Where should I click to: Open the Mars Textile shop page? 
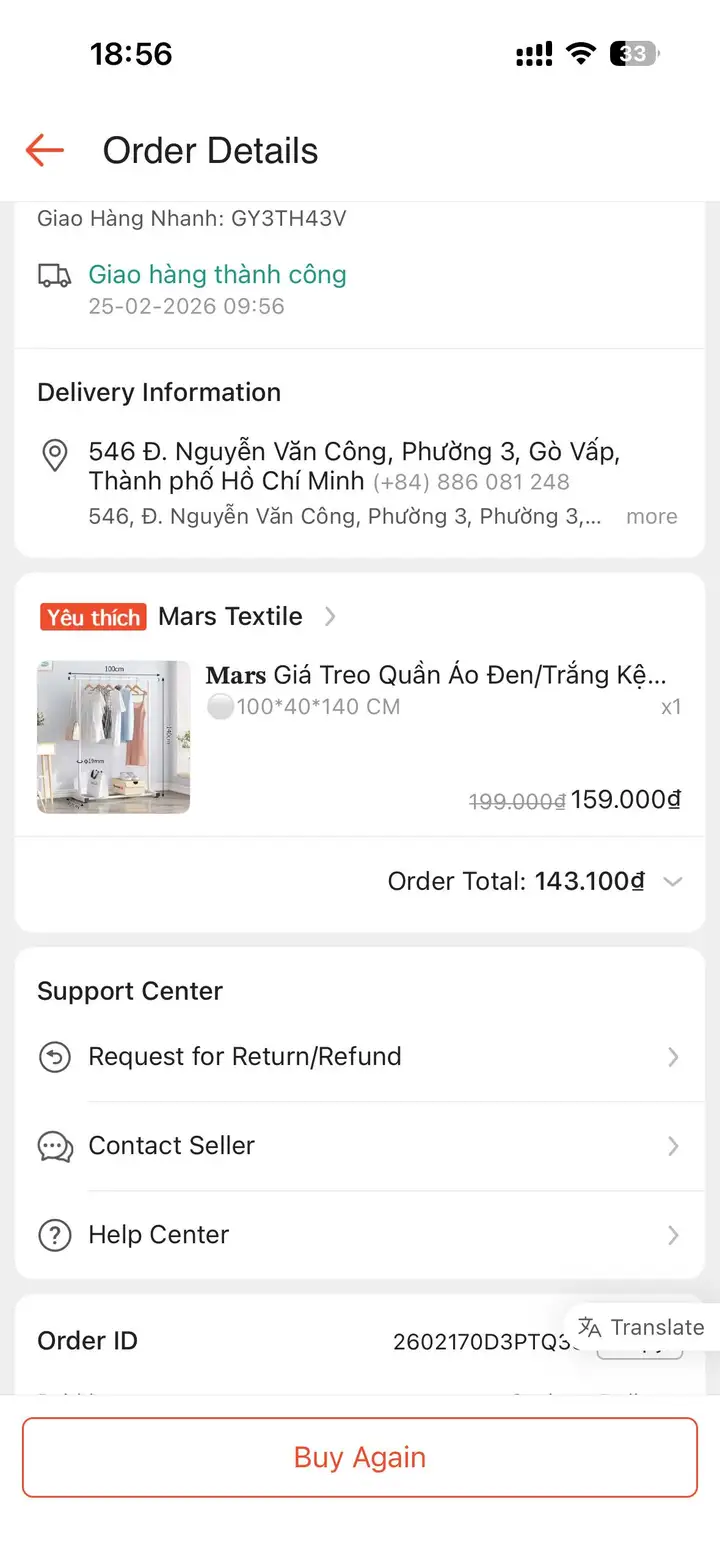click(230, 617)
